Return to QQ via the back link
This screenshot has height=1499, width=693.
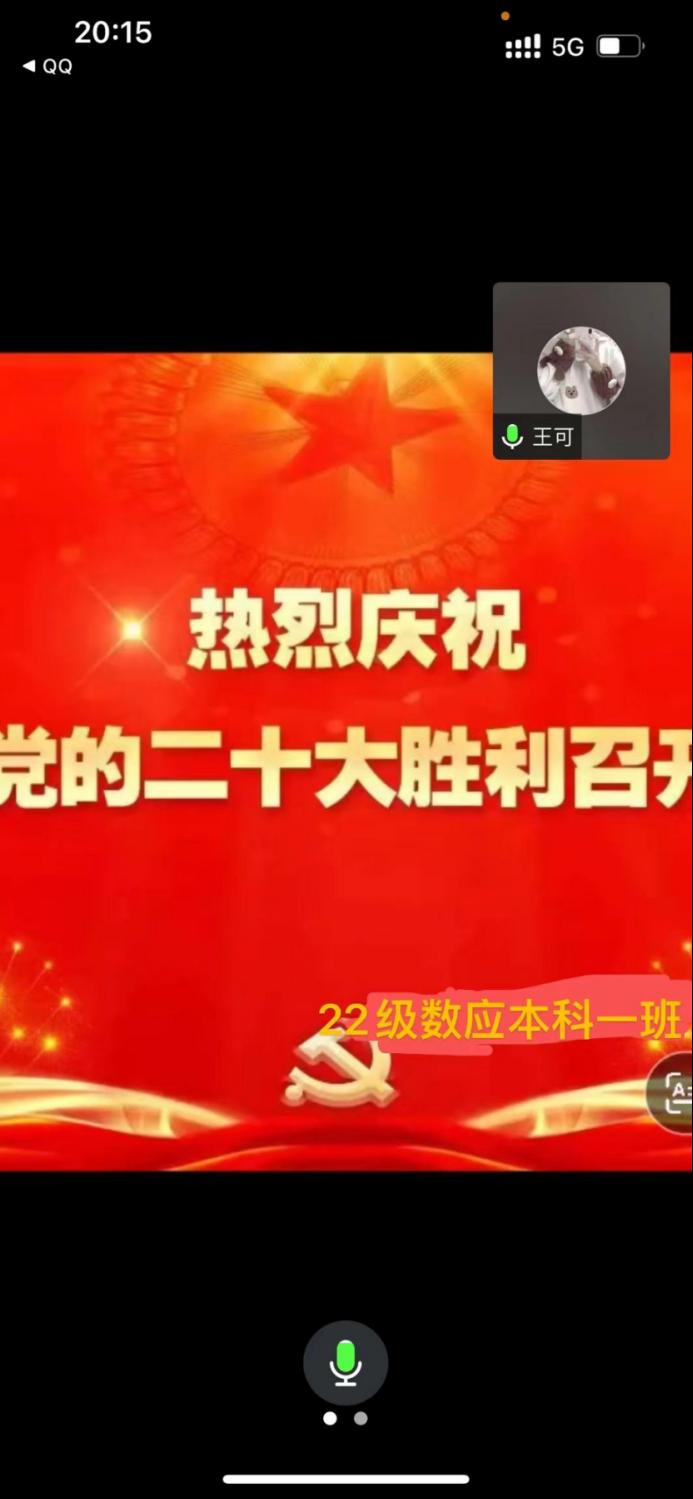(x=47, y=66)
